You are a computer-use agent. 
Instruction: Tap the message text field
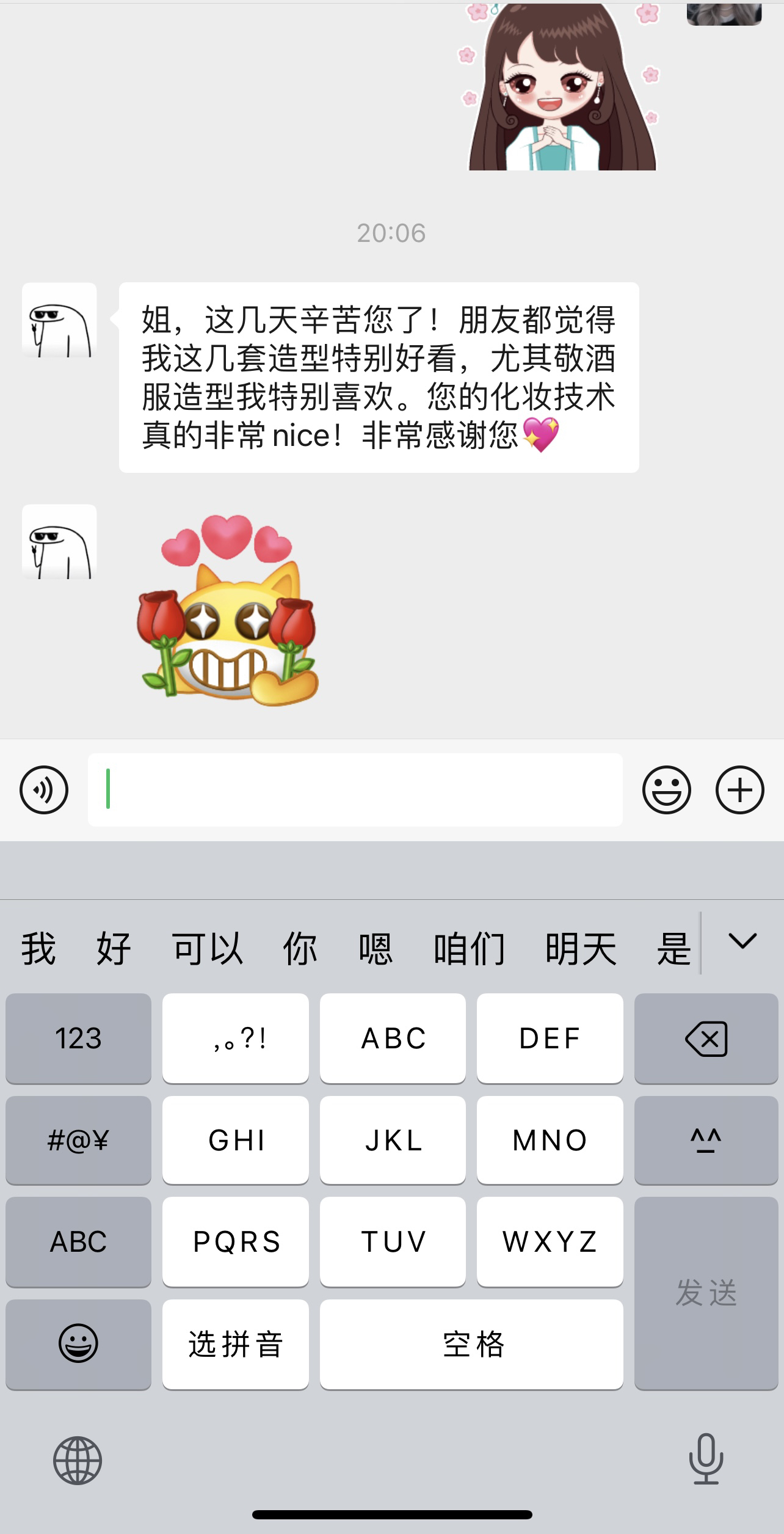[x=355, y=789]
